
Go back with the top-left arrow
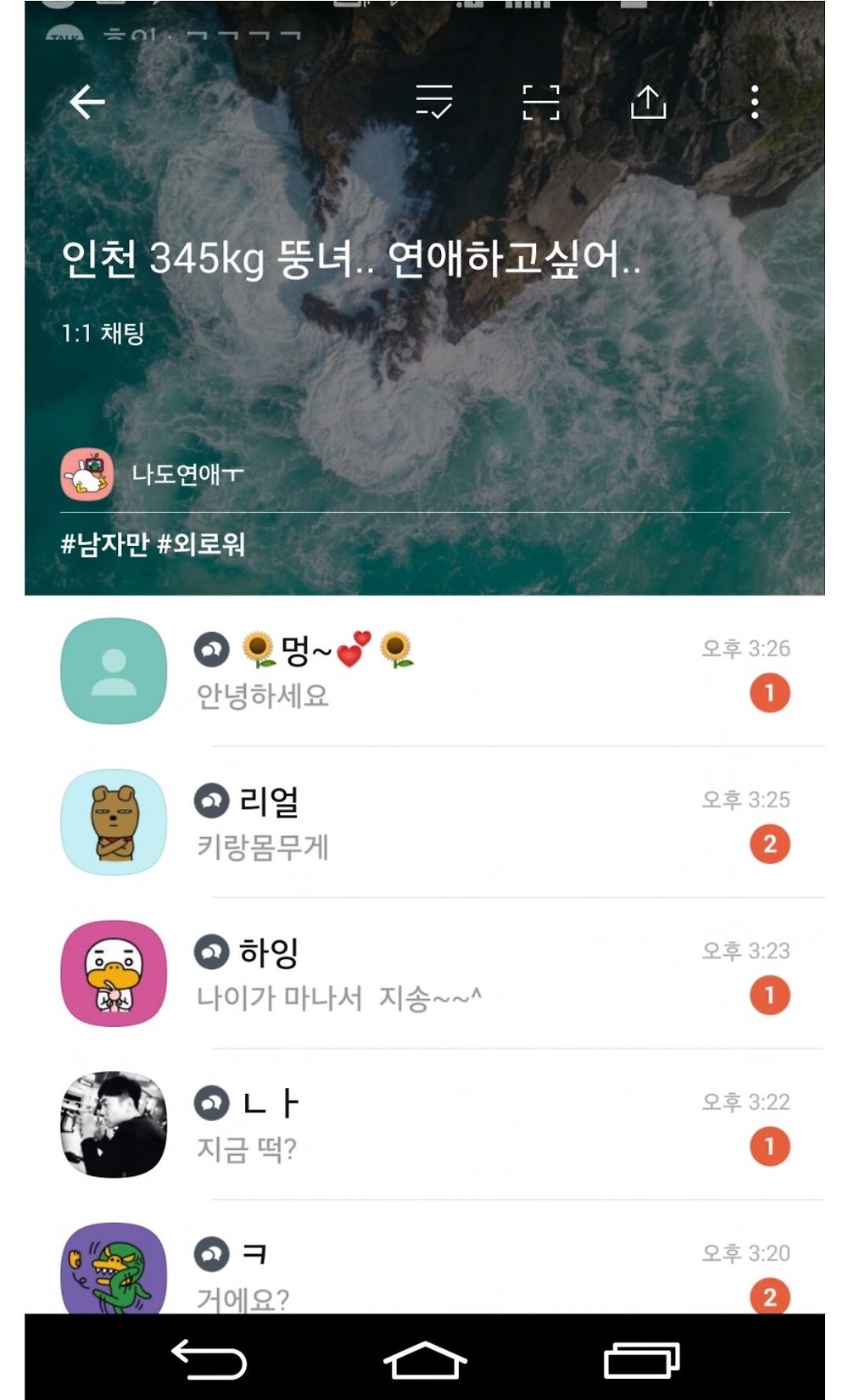click(x=86, y=103)
